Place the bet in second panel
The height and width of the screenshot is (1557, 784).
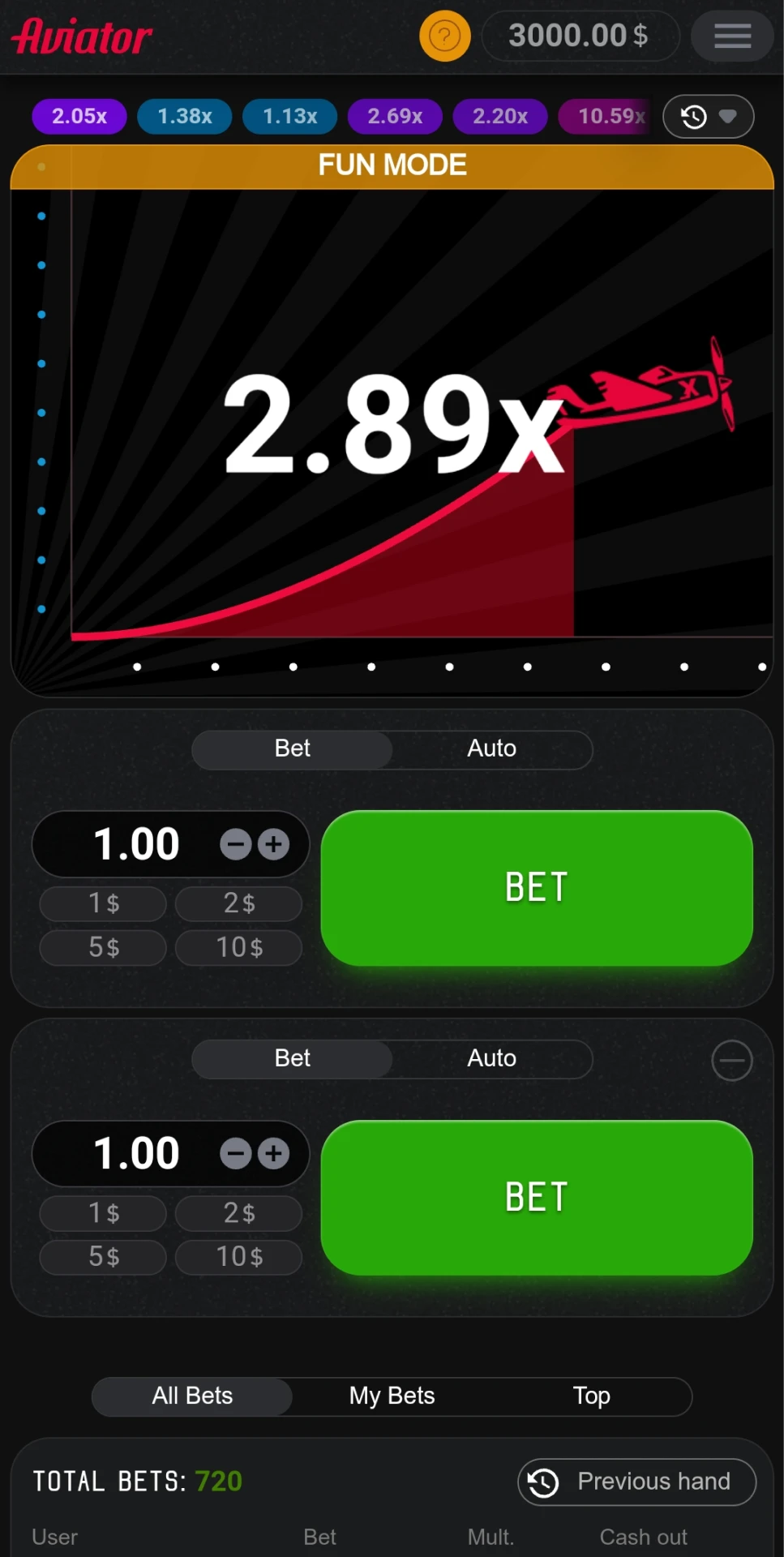click(x=536, y=1198)
